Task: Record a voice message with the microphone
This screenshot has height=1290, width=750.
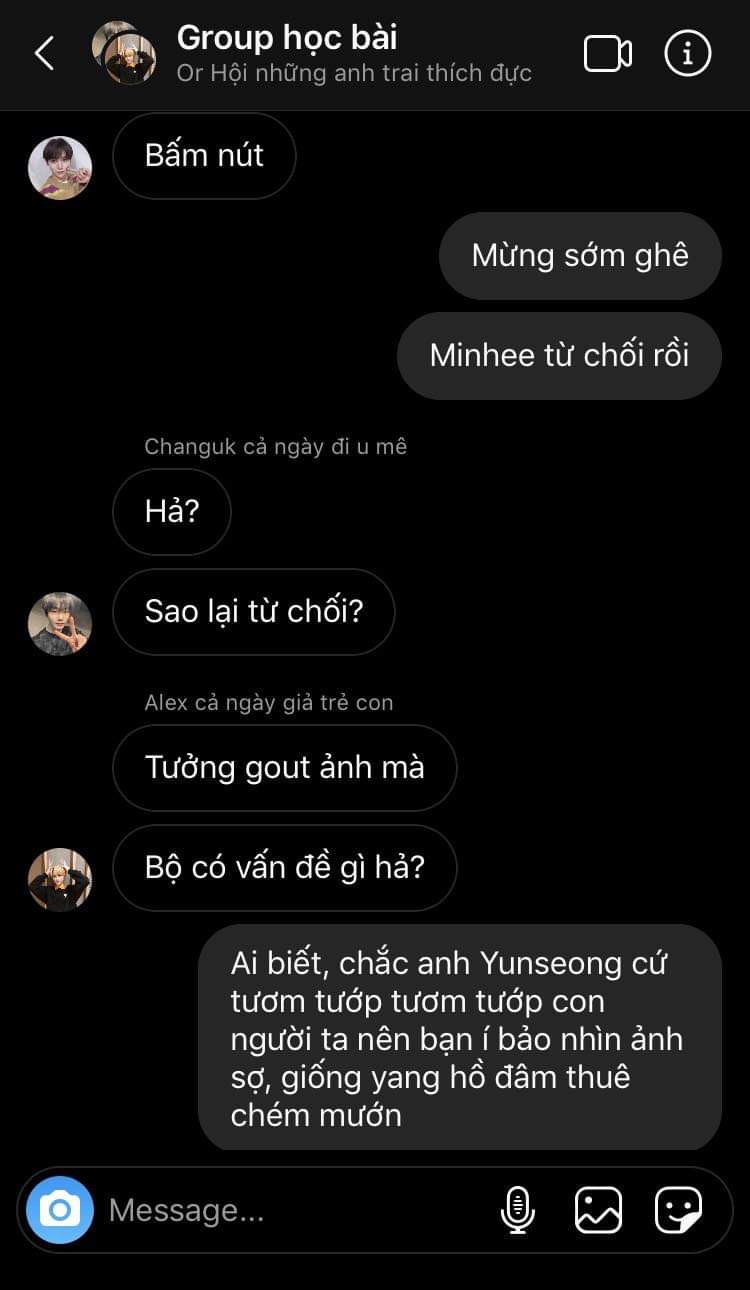Action: (516, 1210)
